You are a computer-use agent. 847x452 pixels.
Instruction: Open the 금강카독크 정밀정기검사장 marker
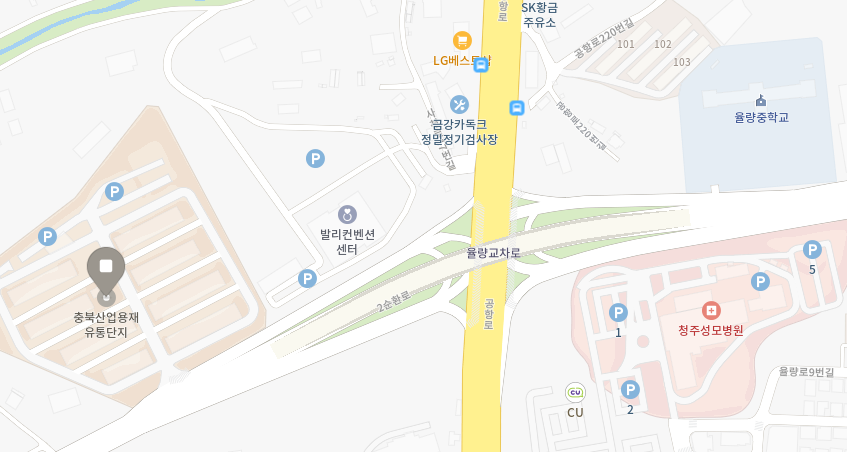point(459,104)
